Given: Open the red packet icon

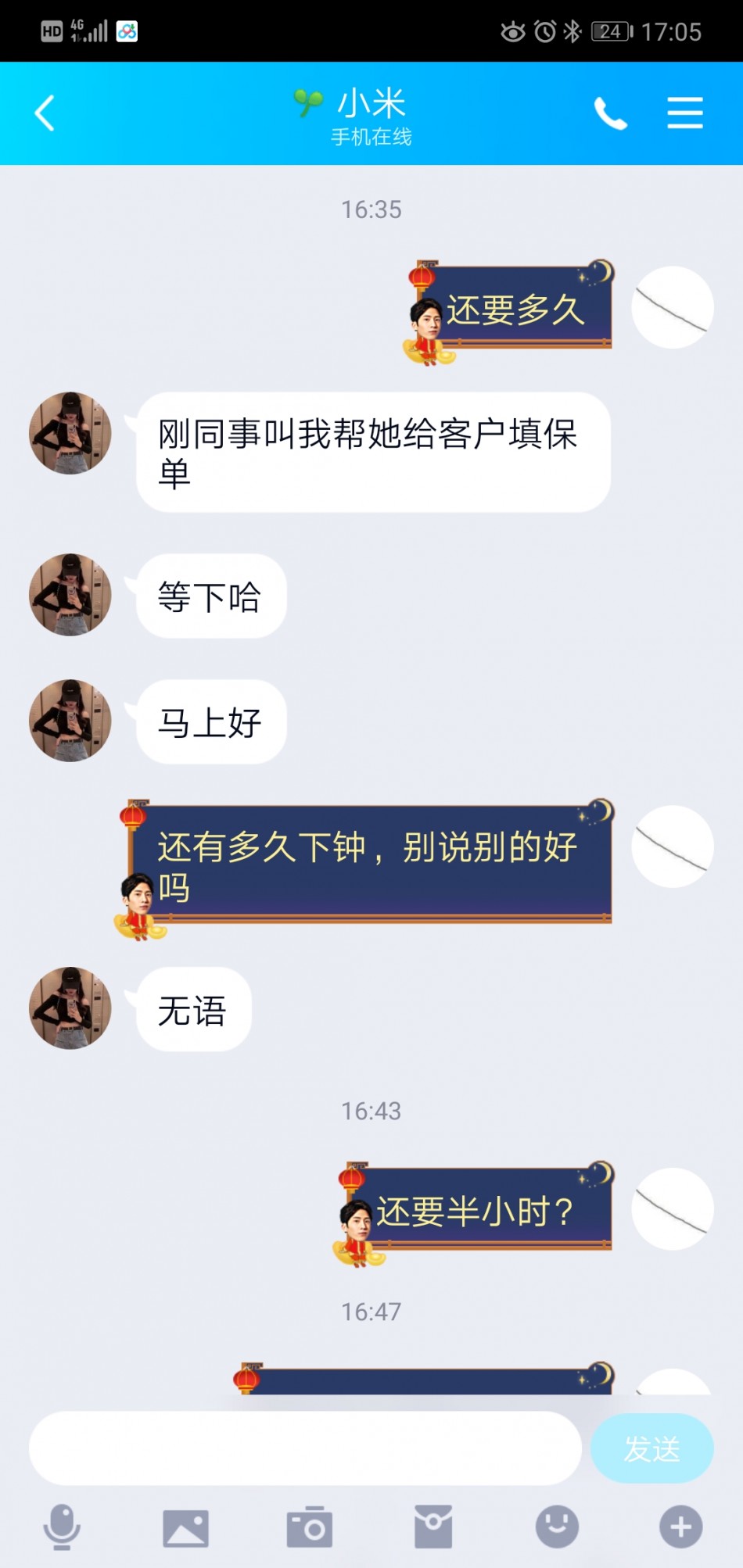Looking at the screenshot, I should pos(433,1527).
